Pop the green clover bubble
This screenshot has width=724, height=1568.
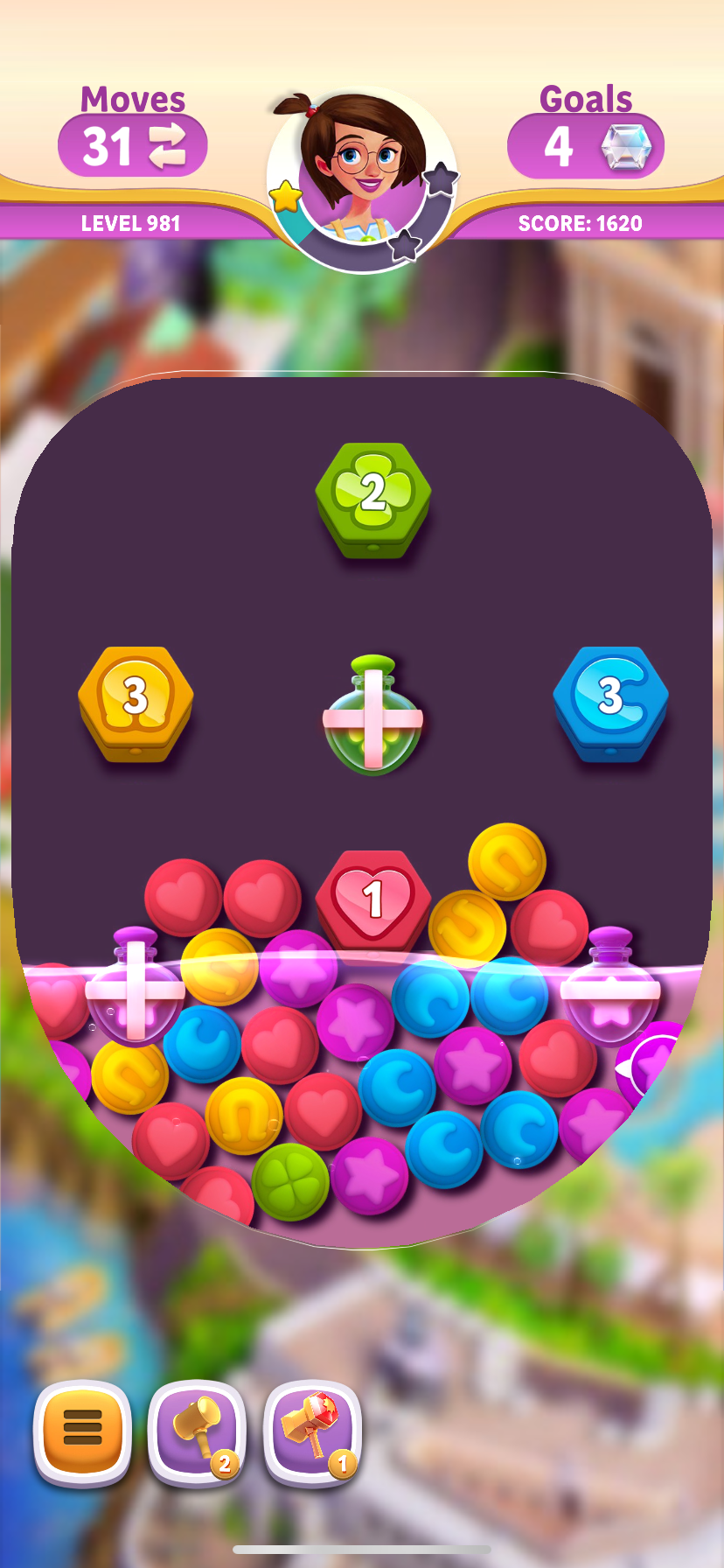pos(290,1181)
